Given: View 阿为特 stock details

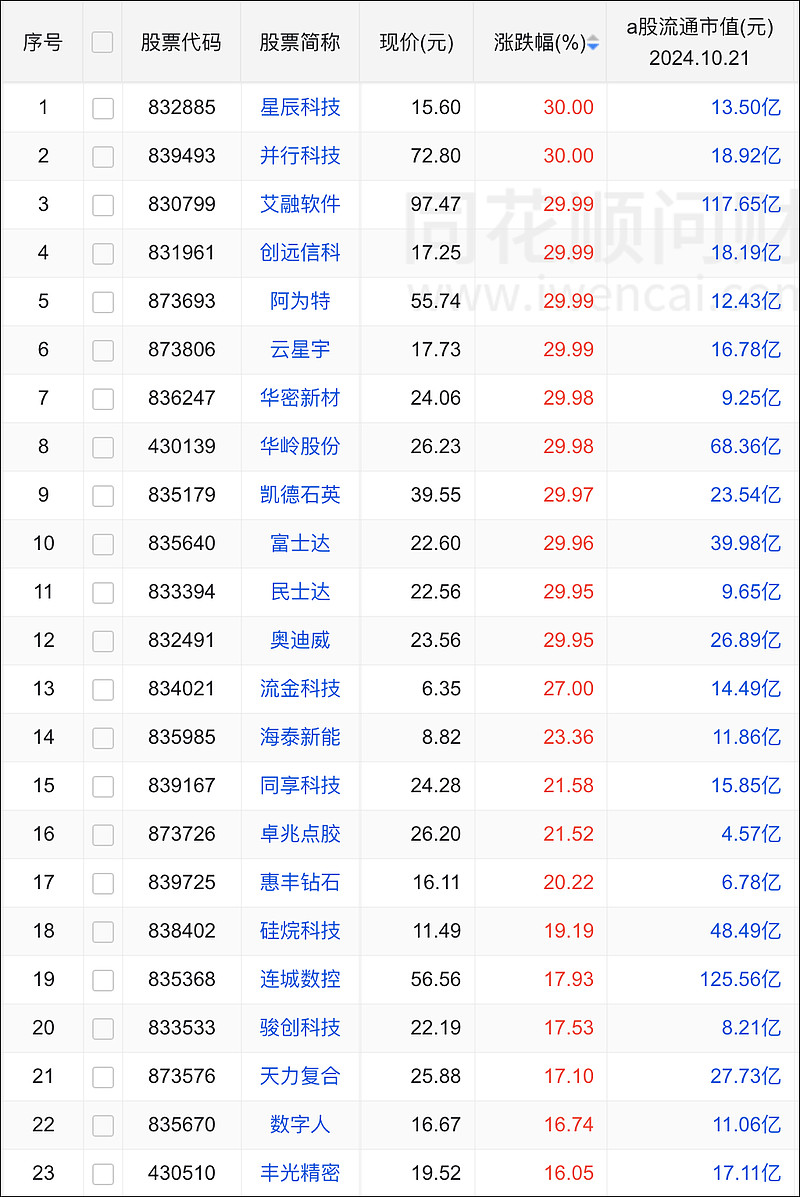Looking at the screenshot, I should coord(298,302).
